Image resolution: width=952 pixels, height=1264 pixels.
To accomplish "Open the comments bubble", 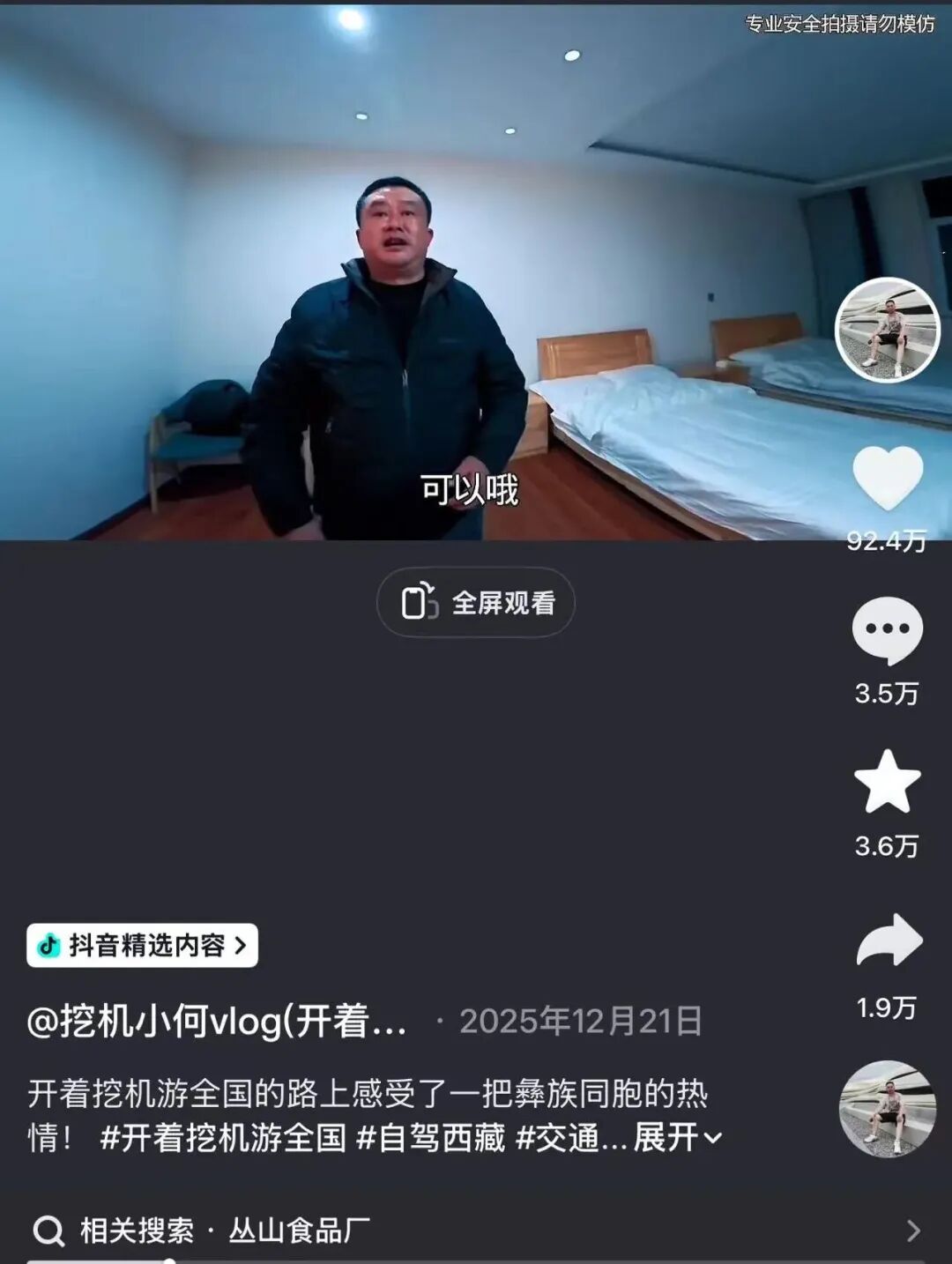I will [x=887, y=630].
